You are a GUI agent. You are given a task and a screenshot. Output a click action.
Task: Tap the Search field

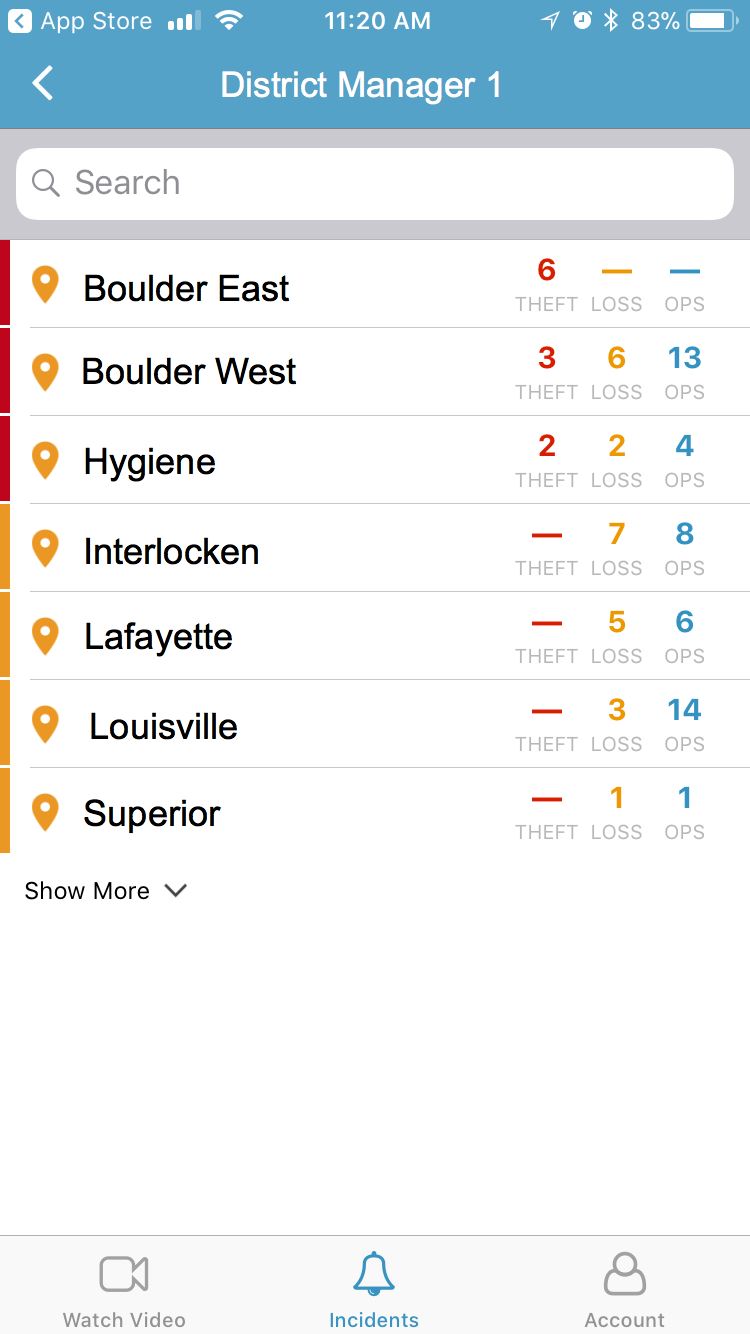coord(375,184)
